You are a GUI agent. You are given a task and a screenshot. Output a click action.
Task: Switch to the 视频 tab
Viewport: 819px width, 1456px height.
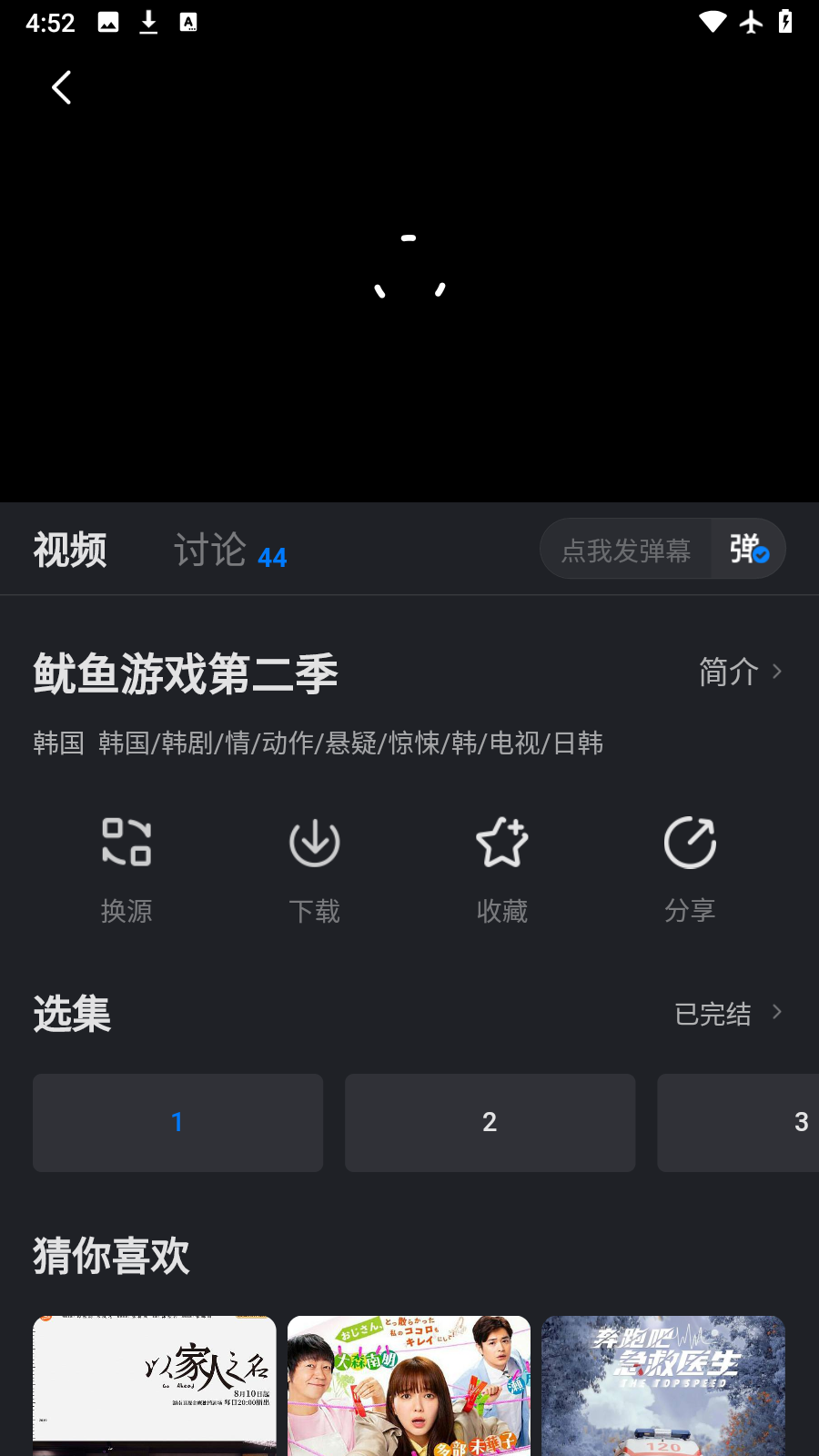(x=70, y=551)
